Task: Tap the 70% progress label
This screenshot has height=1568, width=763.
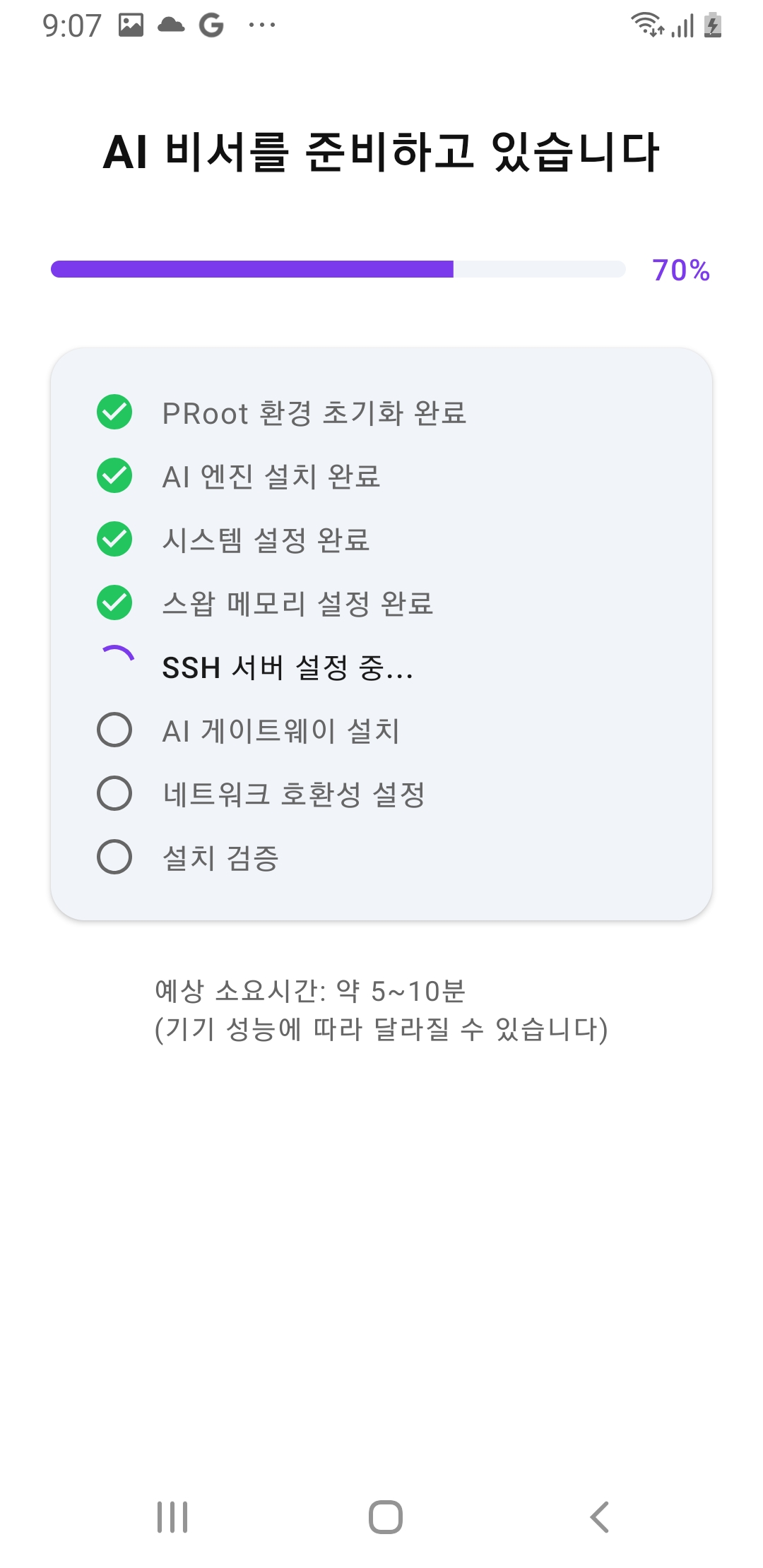Action: tap(680, 270)
